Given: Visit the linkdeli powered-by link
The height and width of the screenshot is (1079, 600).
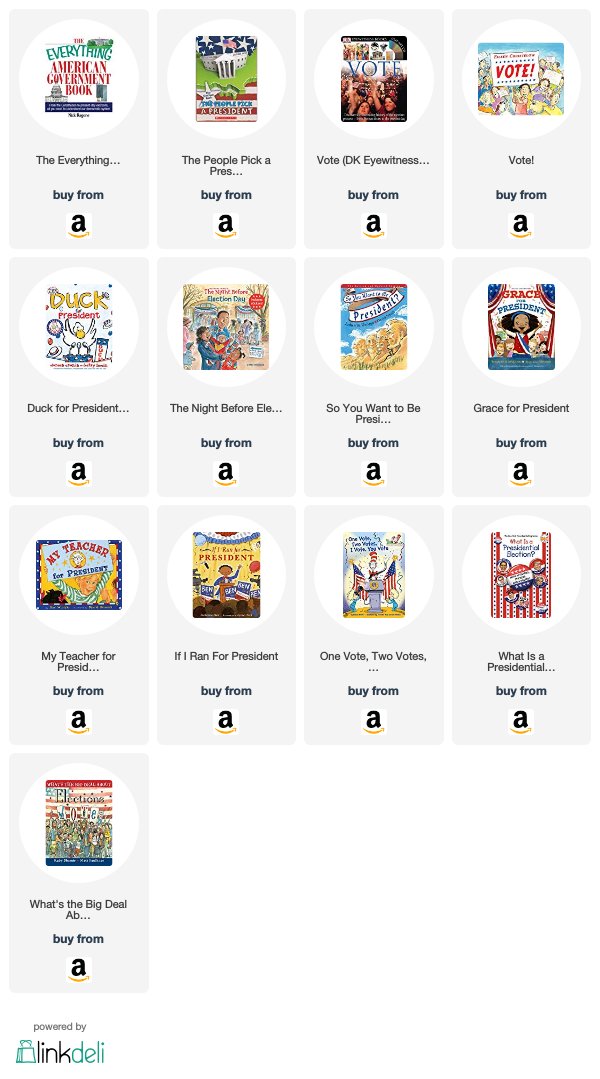Looking at the screenshot, I should pyautogui.click(x=61, y=1044).
